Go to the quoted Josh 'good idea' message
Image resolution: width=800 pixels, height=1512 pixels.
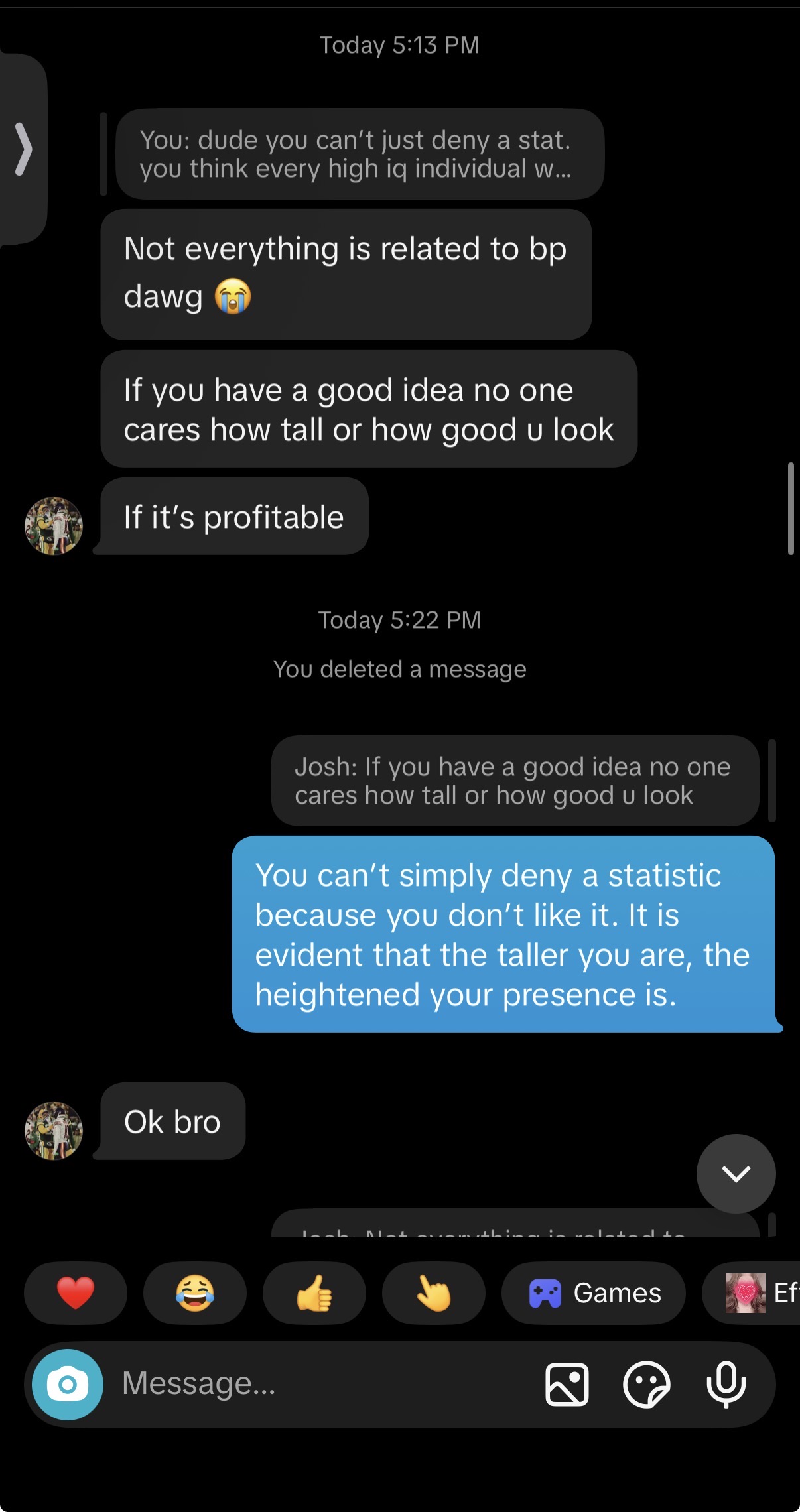[x=515, y=781]
